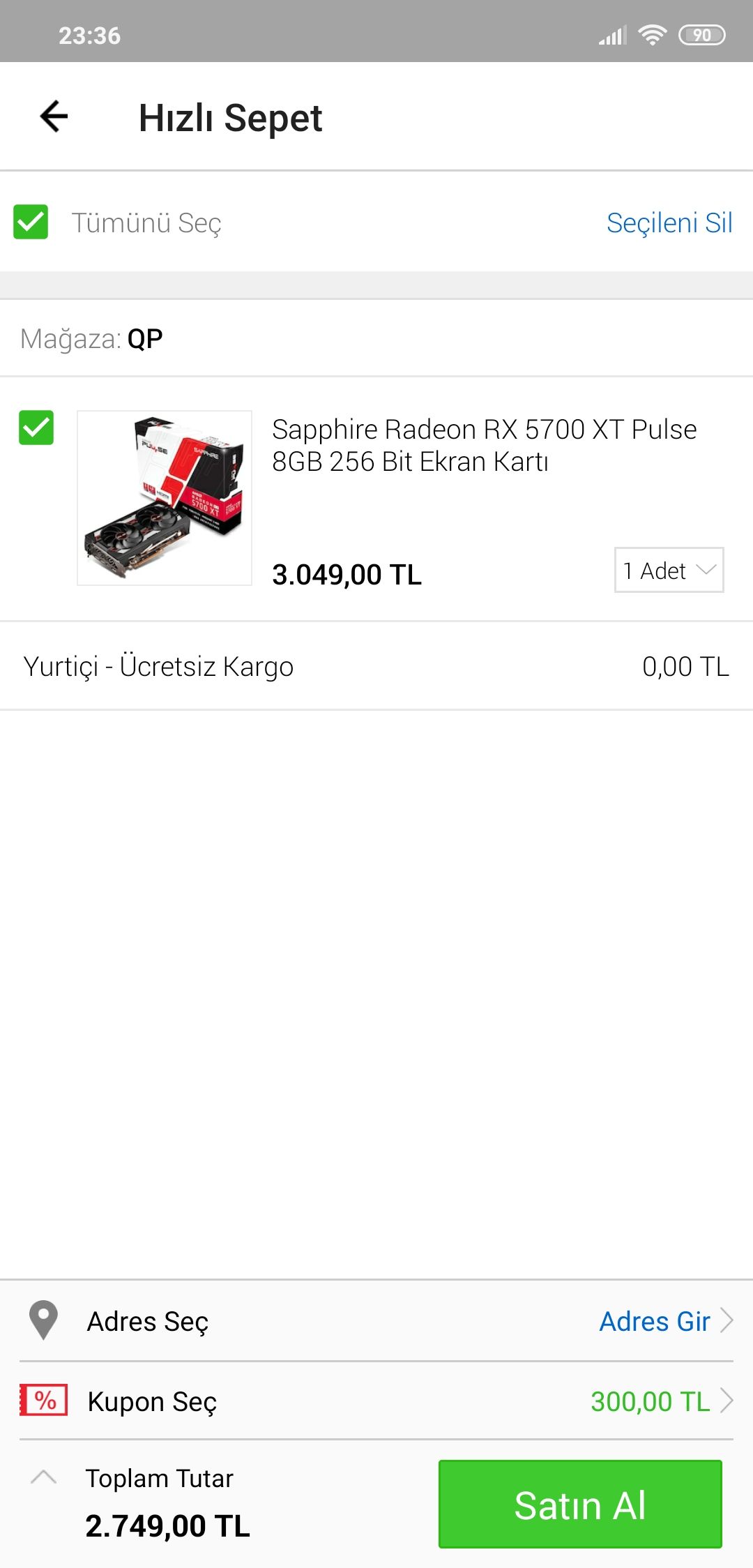Deselect the Sapphire Radeon RX 5700 checkbox

(x=36, y=428)
